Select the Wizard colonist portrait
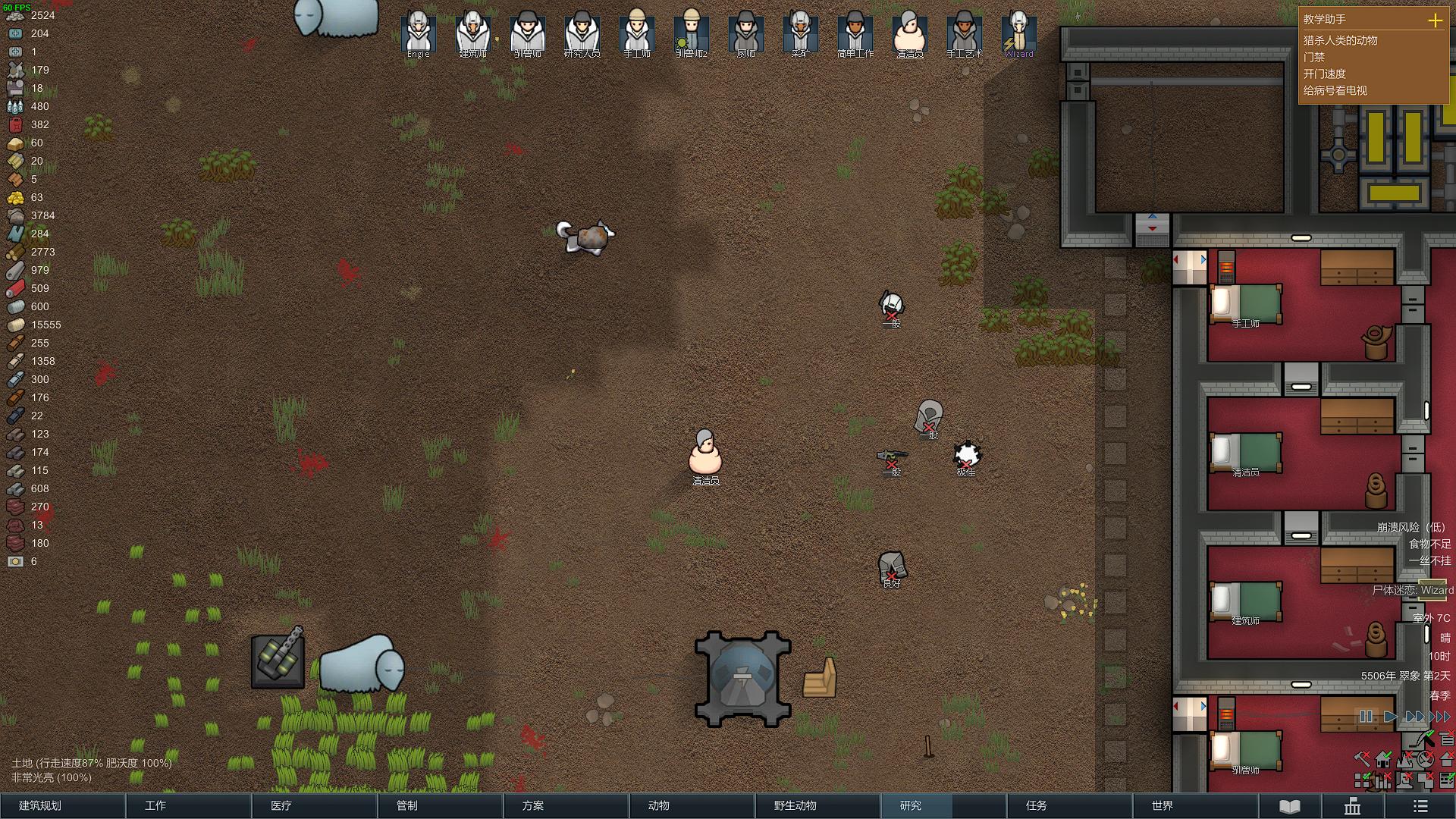This screenshot has width=1456, height=819. tap(1018, 33)
